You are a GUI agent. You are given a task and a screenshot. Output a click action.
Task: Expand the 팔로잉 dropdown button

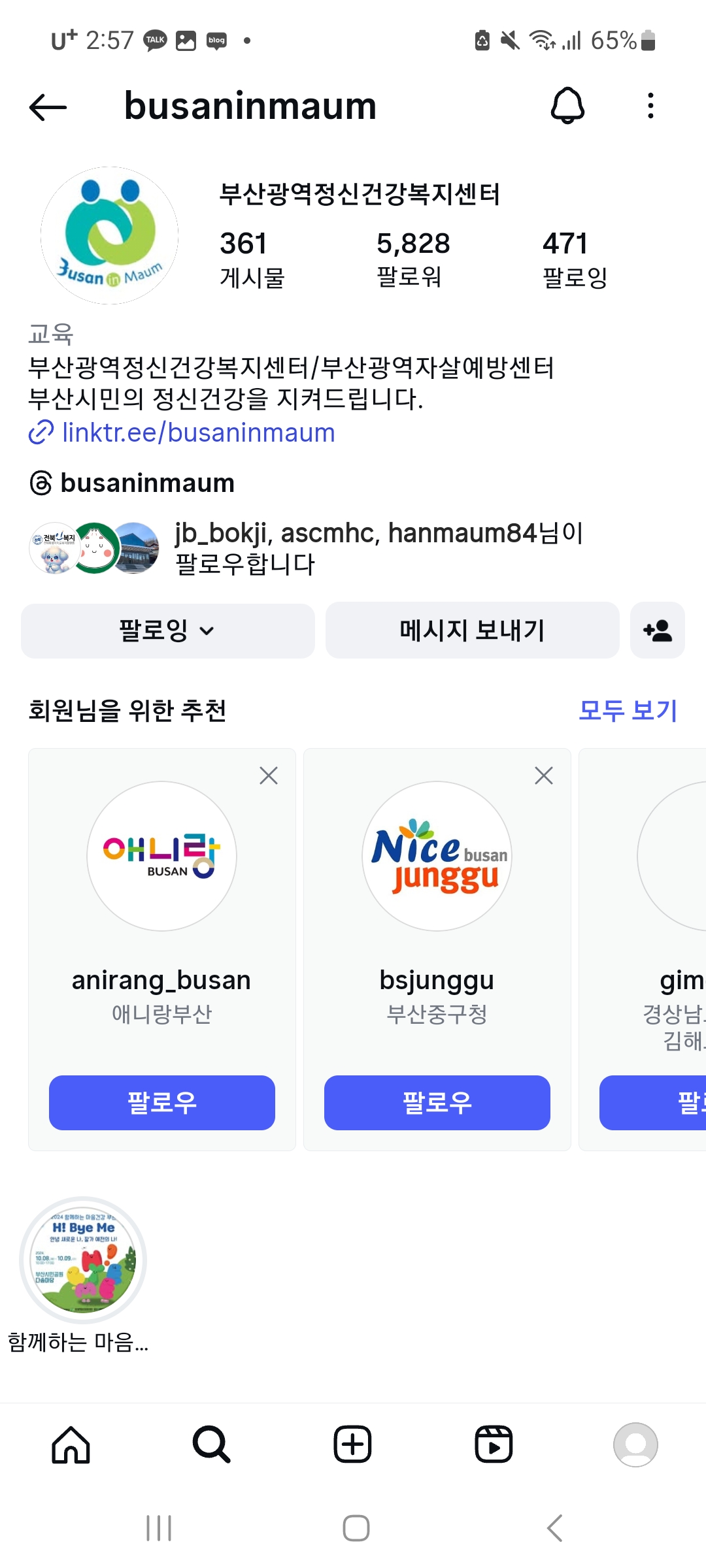tap(167, 630)
